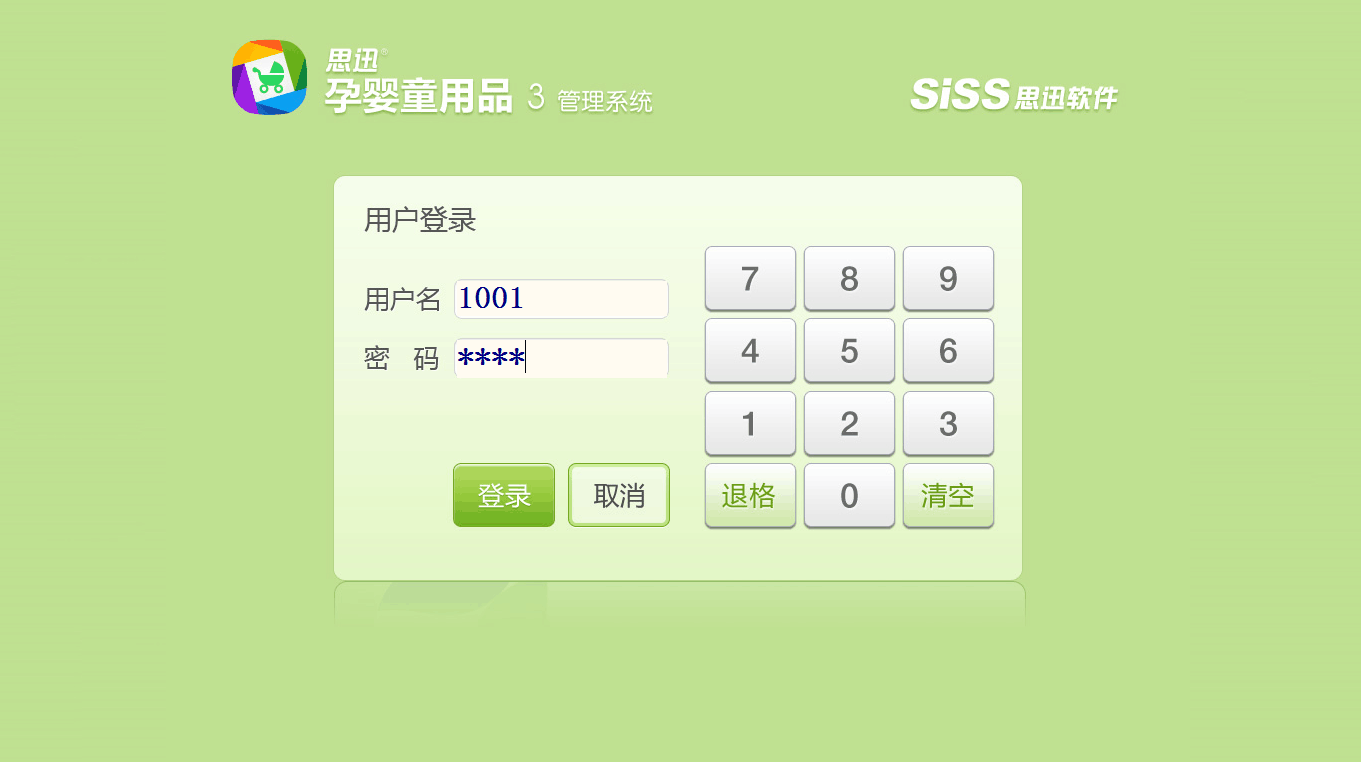Enter digit 0 on the keypad
Screen dimensions: 1361x762
pos(849,496)
